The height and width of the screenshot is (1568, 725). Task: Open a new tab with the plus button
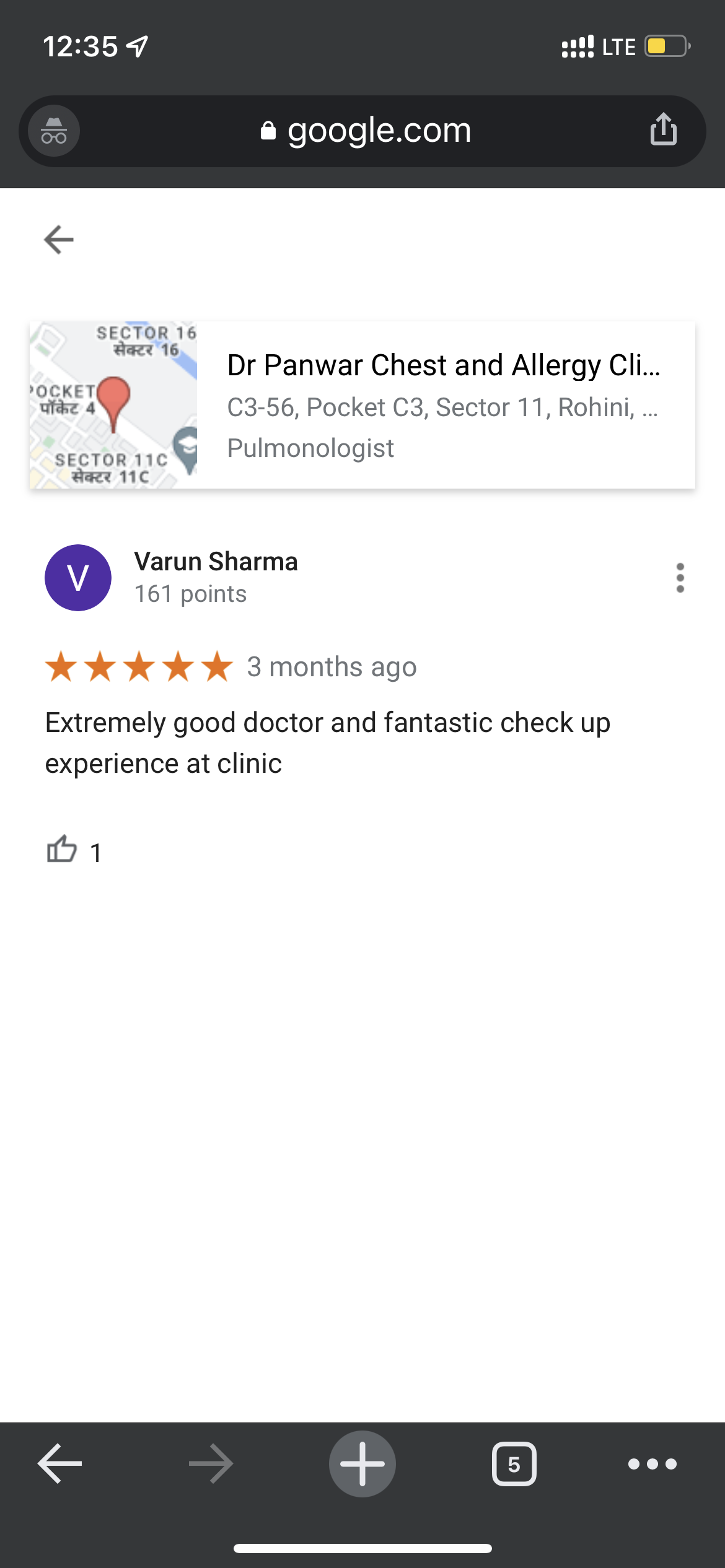(x=362, y=1464)
